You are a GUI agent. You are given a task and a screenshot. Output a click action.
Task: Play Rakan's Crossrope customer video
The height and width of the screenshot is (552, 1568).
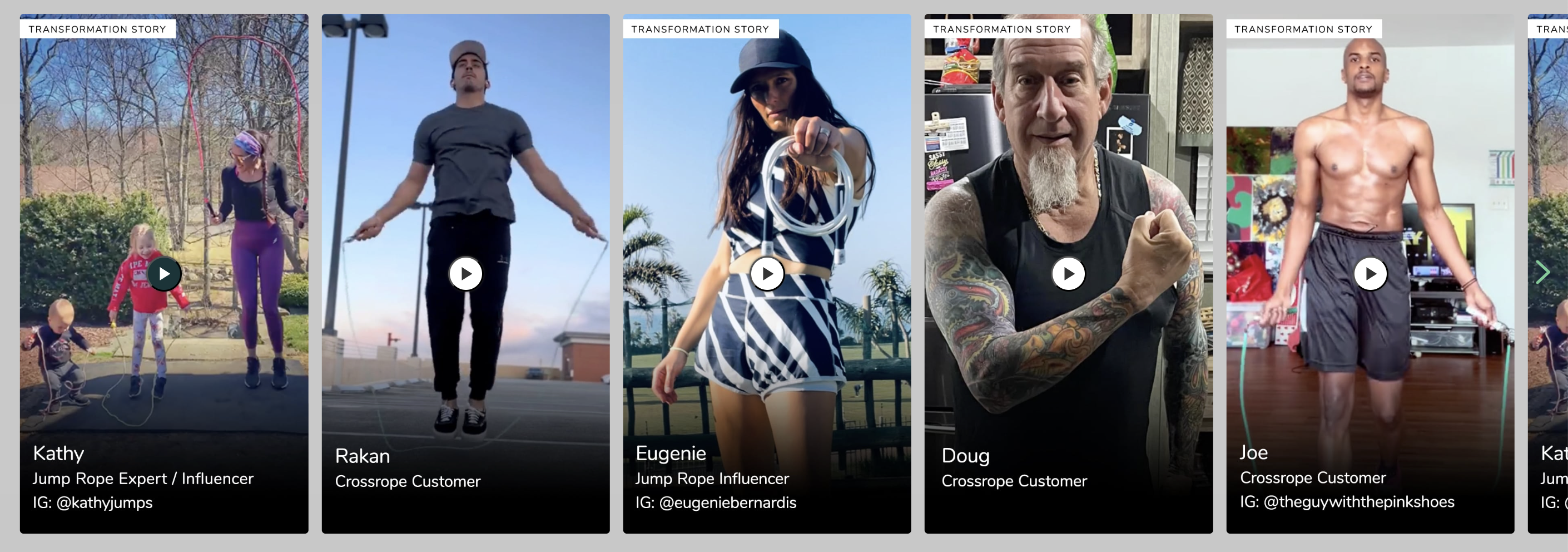pyautogui.click(x=465, y=274)
